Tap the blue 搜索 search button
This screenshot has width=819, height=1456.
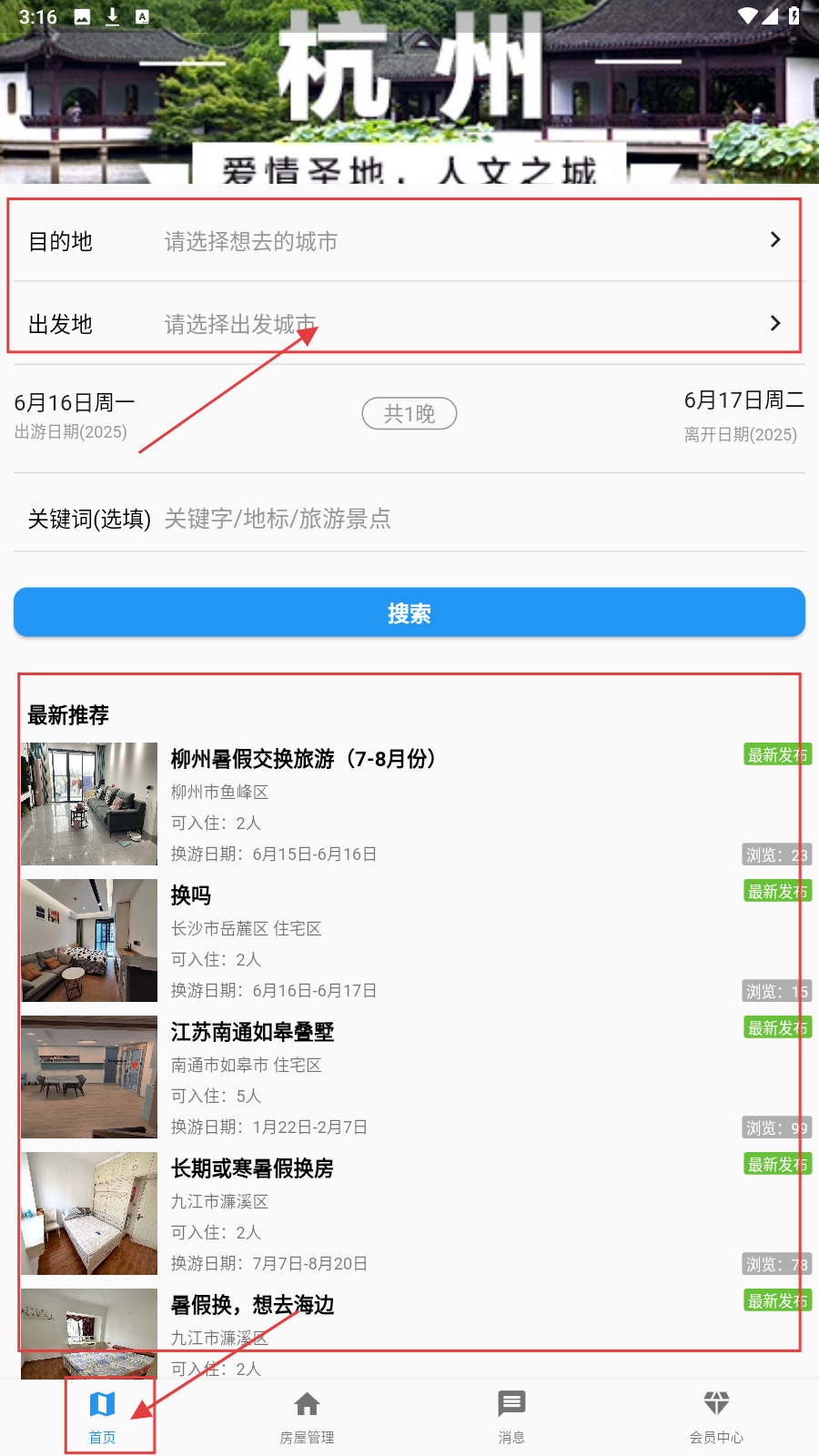pyautogui.click(x=409, y=612)
